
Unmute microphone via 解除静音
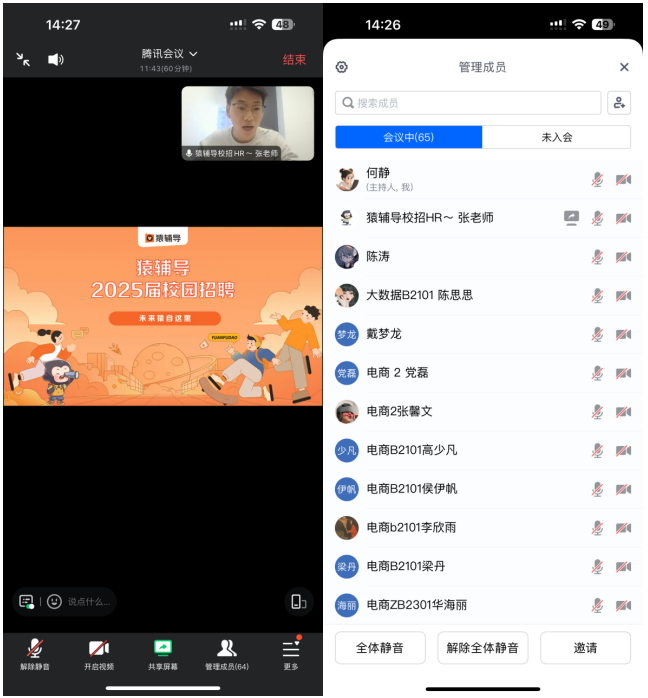coord(35,653)
